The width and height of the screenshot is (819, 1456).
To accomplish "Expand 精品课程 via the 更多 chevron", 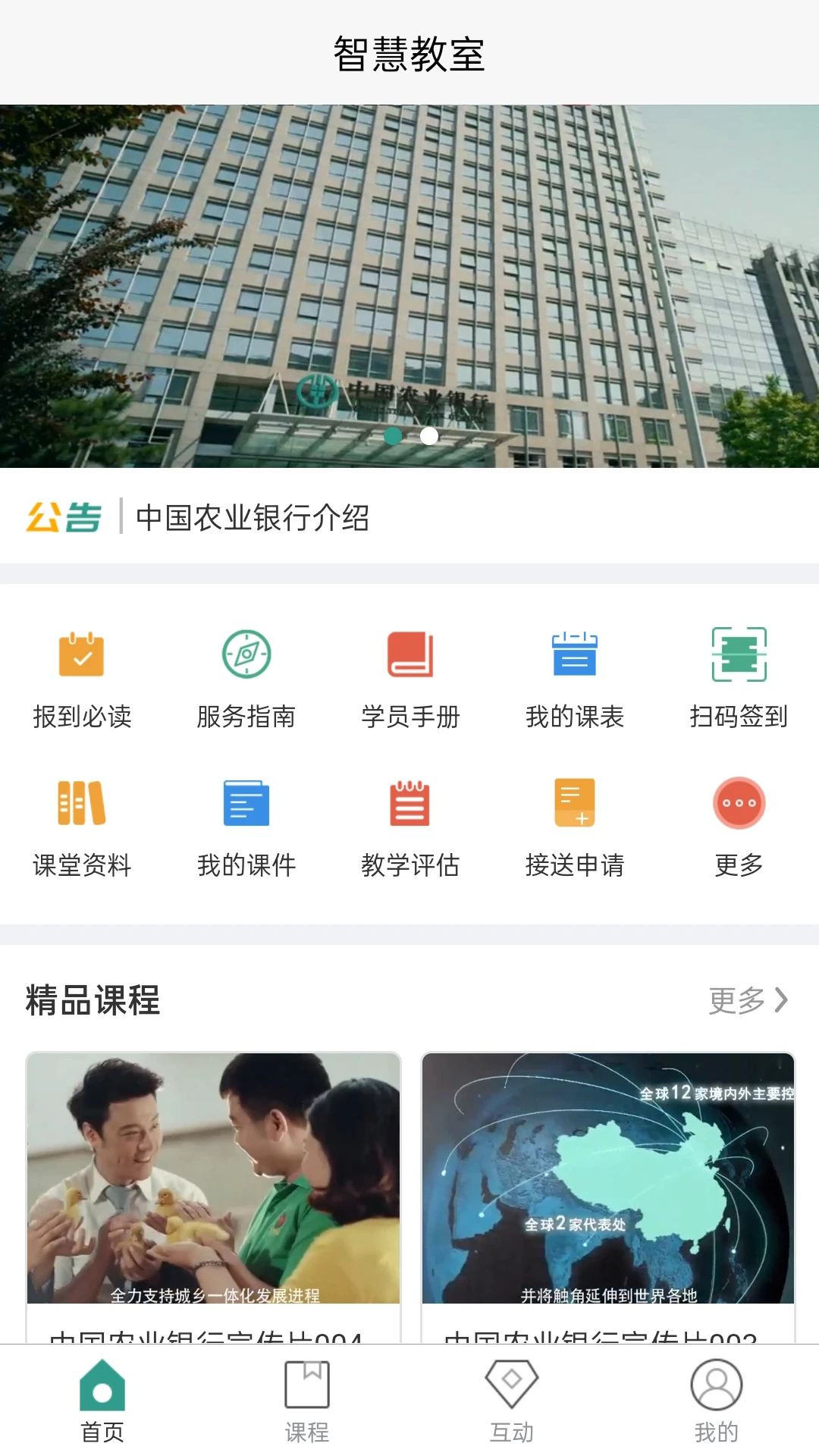I will [749, 1001].
